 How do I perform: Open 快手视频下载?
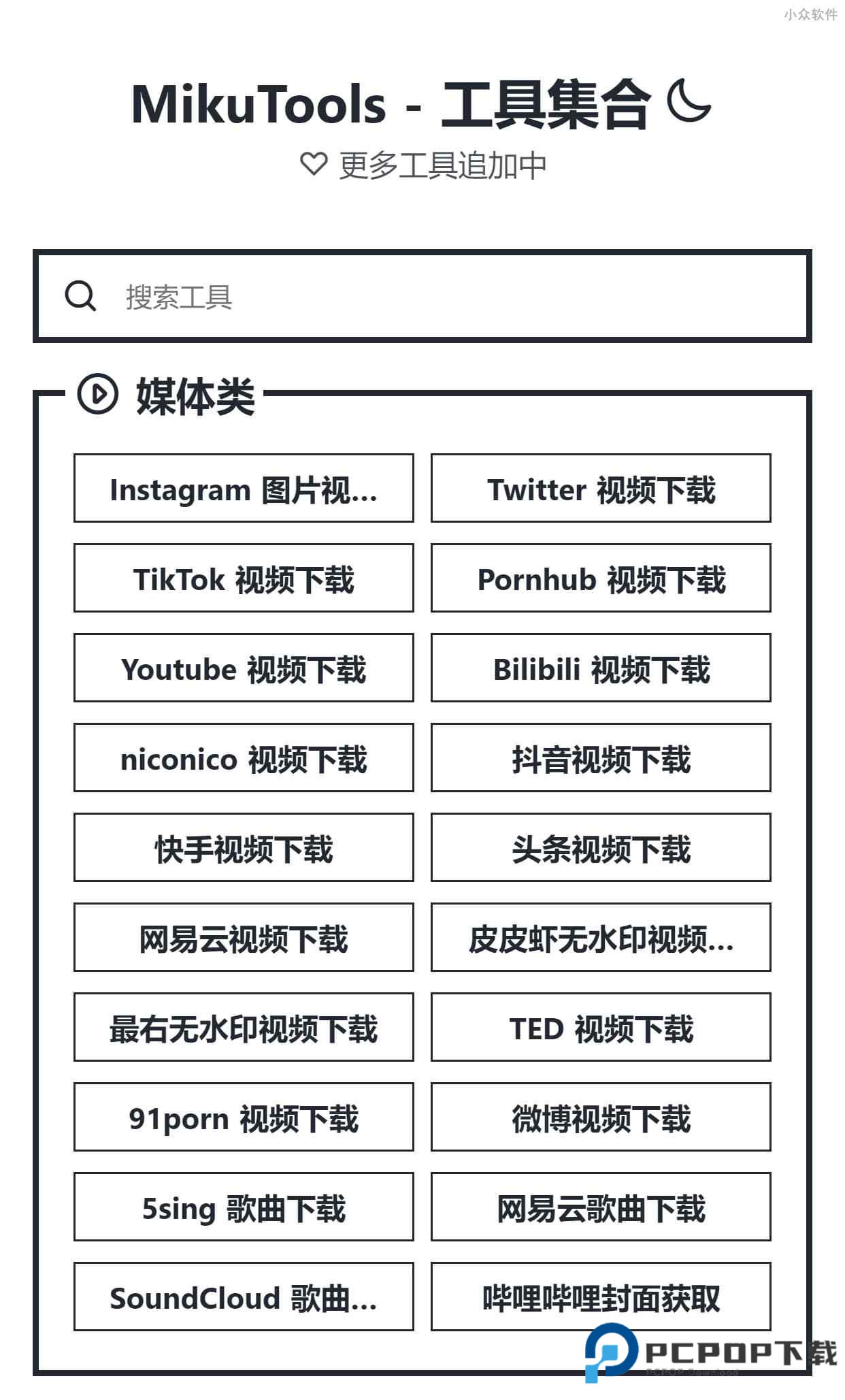(244, 847)
